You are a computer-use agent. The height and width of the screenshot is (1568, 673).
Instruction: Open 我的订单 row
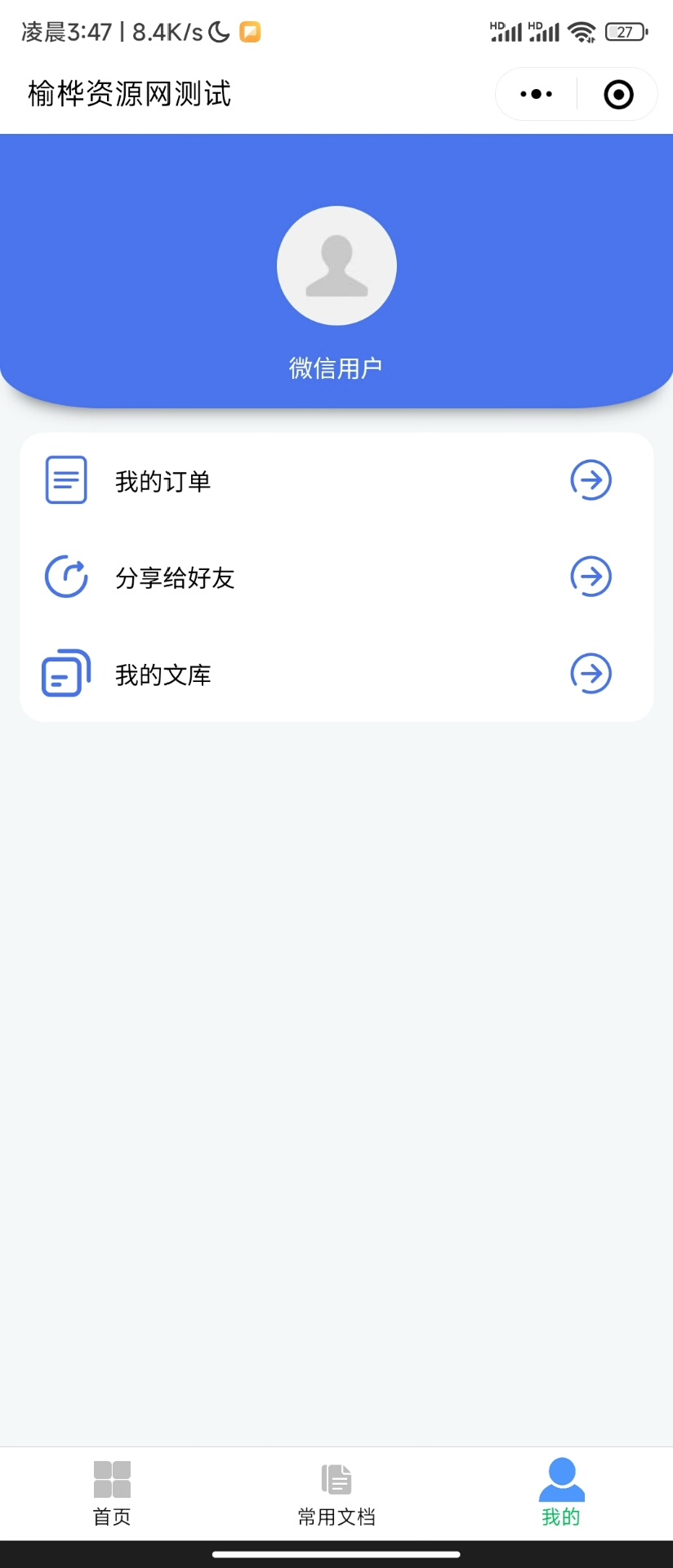point(336,480)
